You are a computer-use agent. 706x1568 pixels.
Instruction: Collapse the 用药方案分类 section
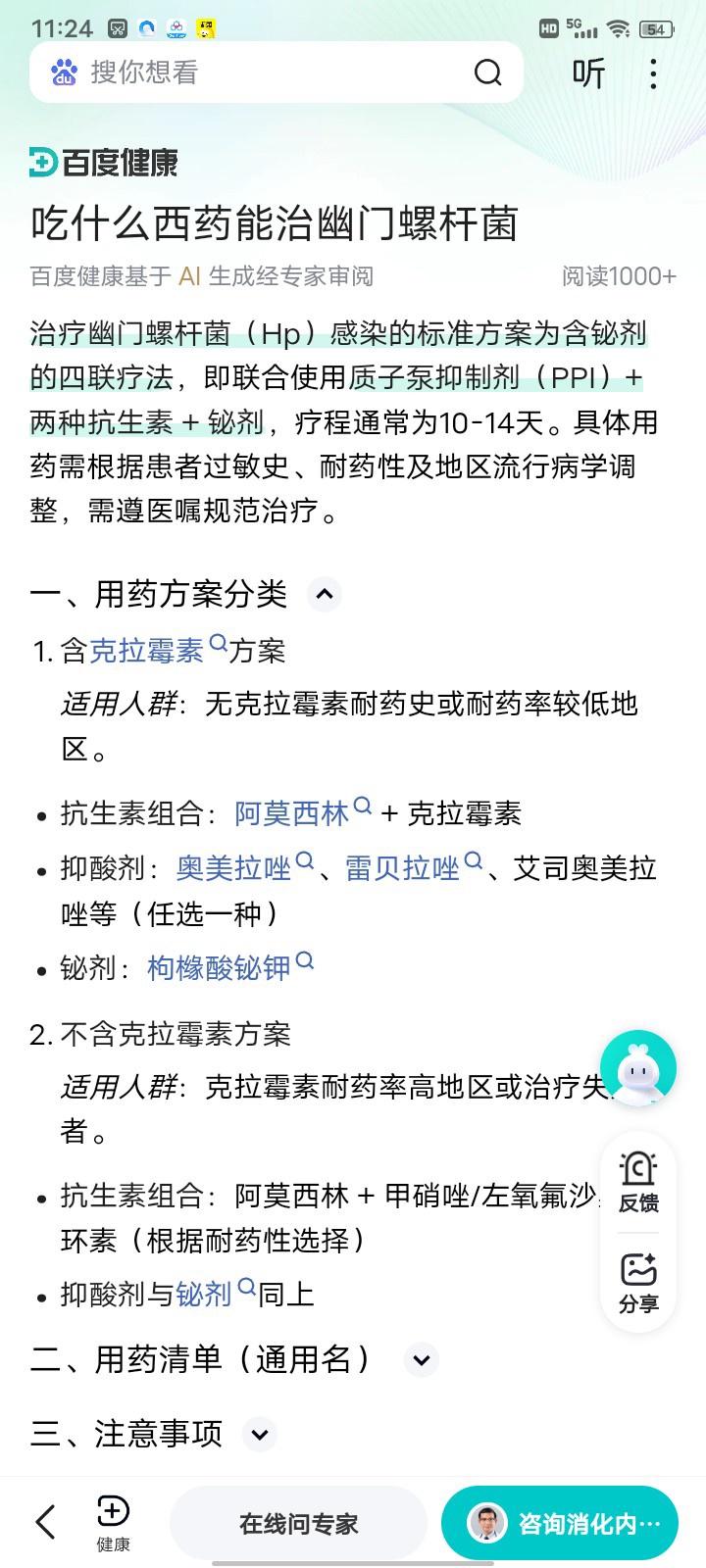tap(325, 594)
